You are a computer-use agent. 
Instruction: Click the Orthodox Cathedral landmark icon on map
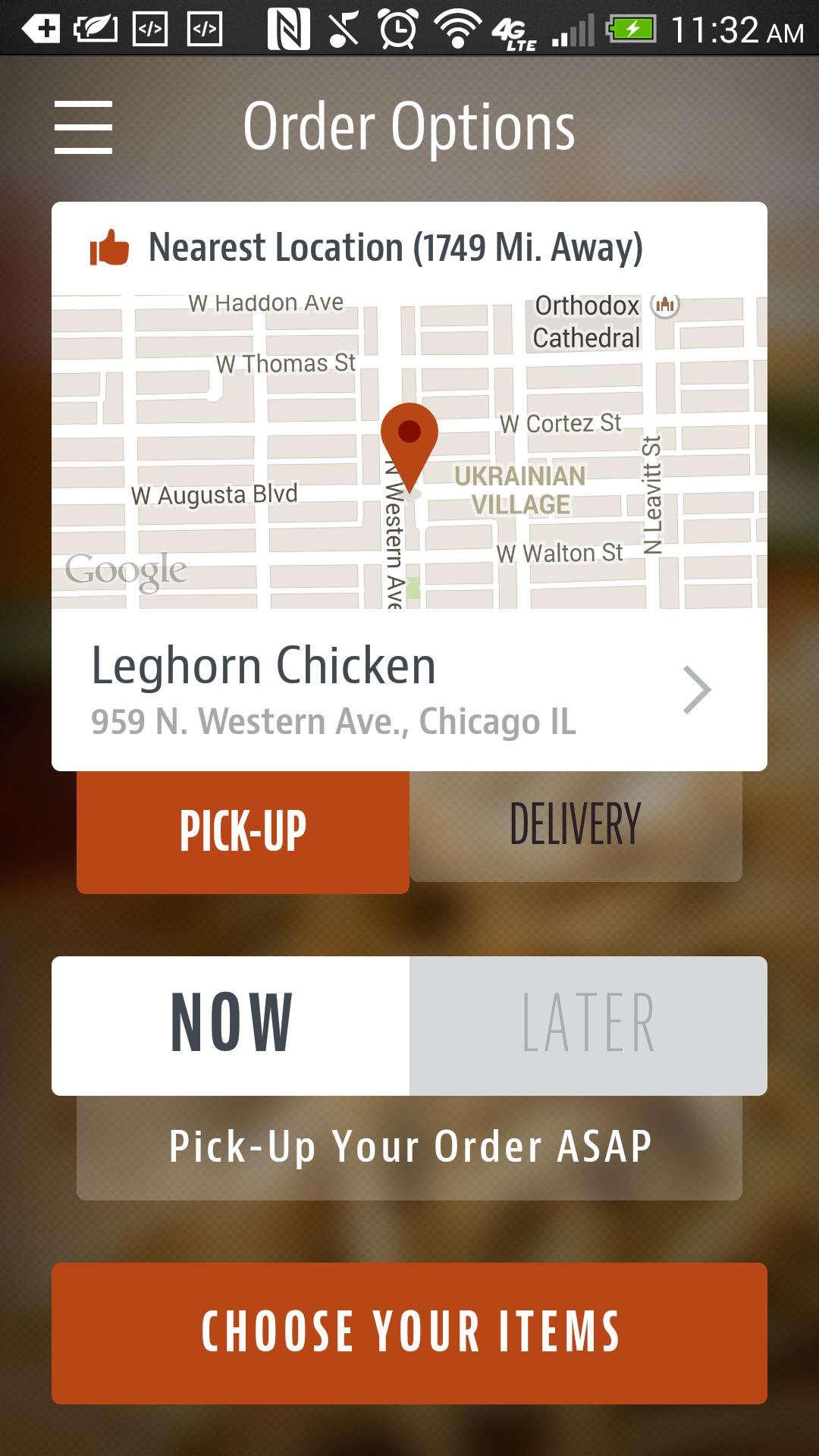click(x=664, y=306)
